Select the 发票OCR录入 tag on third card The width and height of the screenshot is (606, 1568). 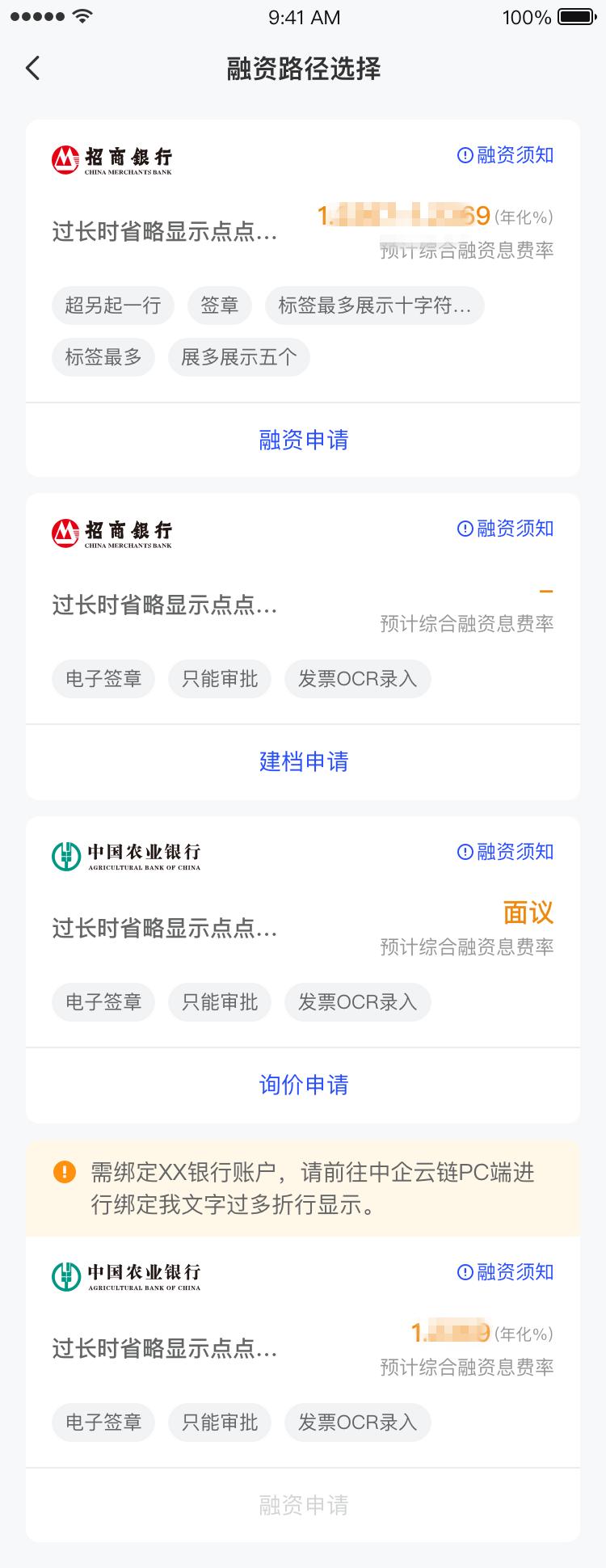click(357, 1002)
